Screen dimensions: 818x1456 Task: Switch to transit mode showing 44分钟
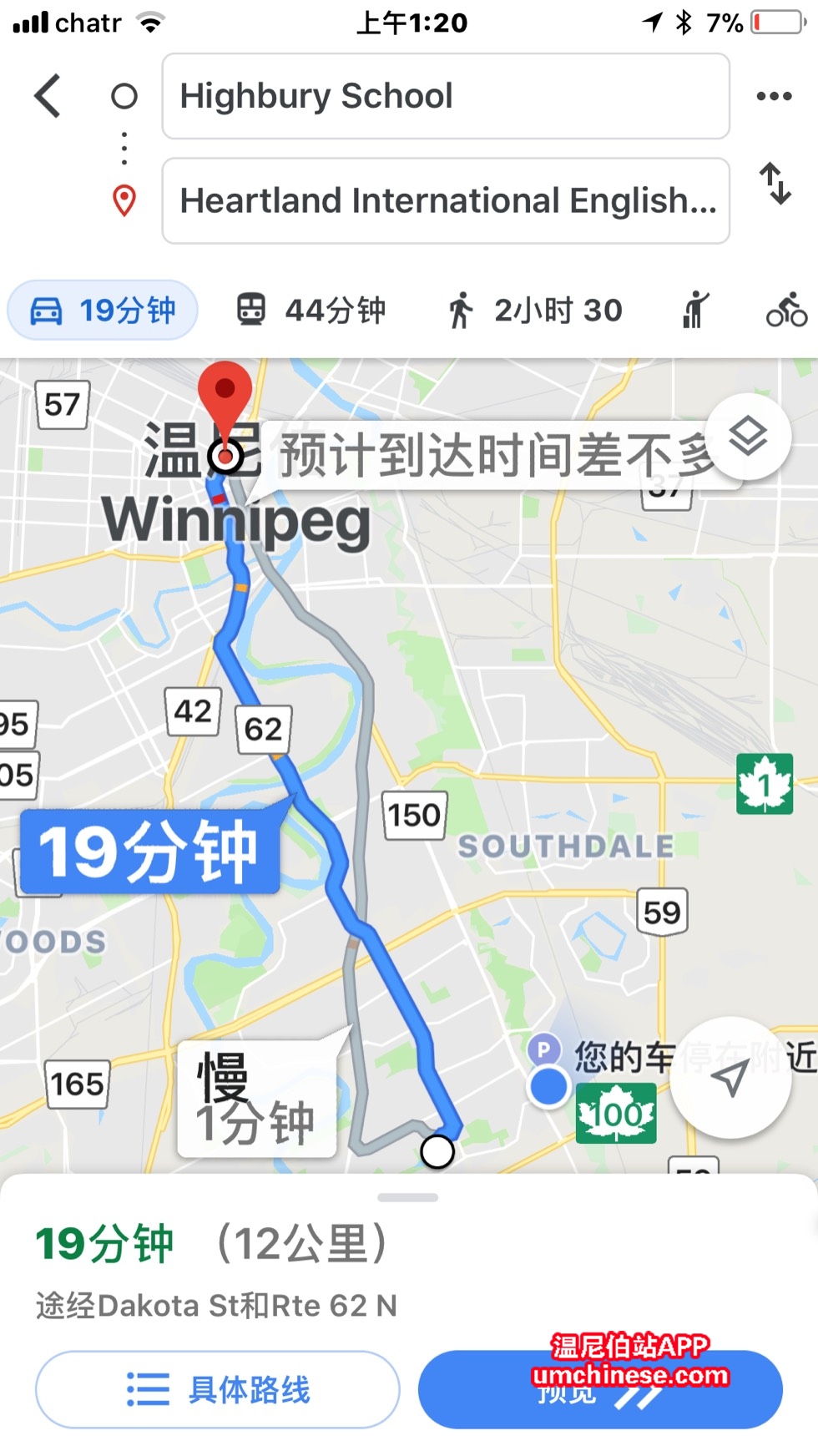point(311,311)
